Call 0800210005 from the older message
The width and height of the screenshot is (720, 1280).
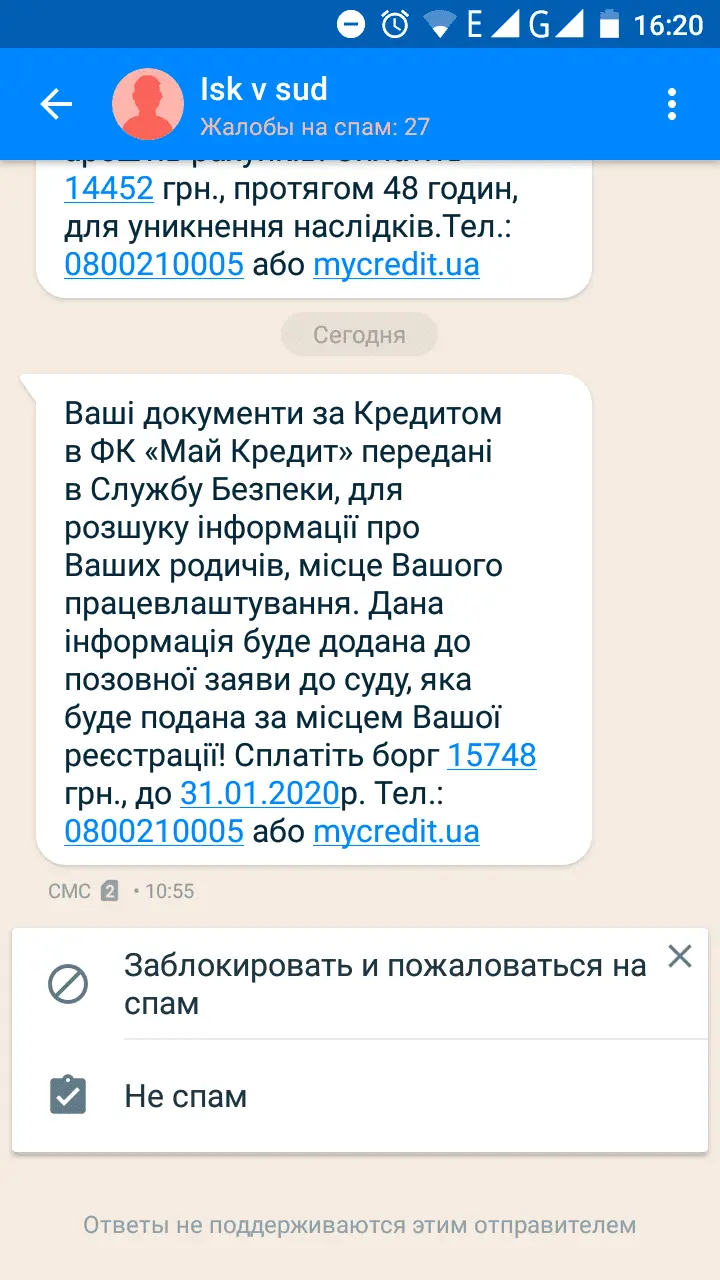pos(154,265)
